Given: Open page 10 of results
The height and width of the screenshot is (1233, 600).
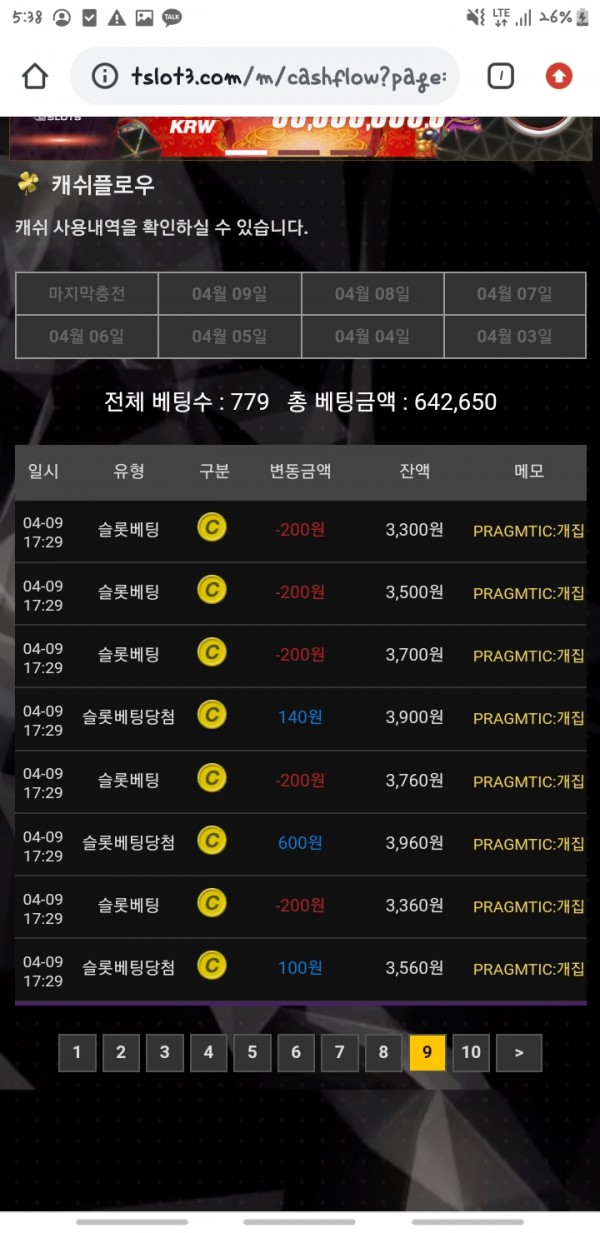Looking at the screenshot, I should 471,1052.
